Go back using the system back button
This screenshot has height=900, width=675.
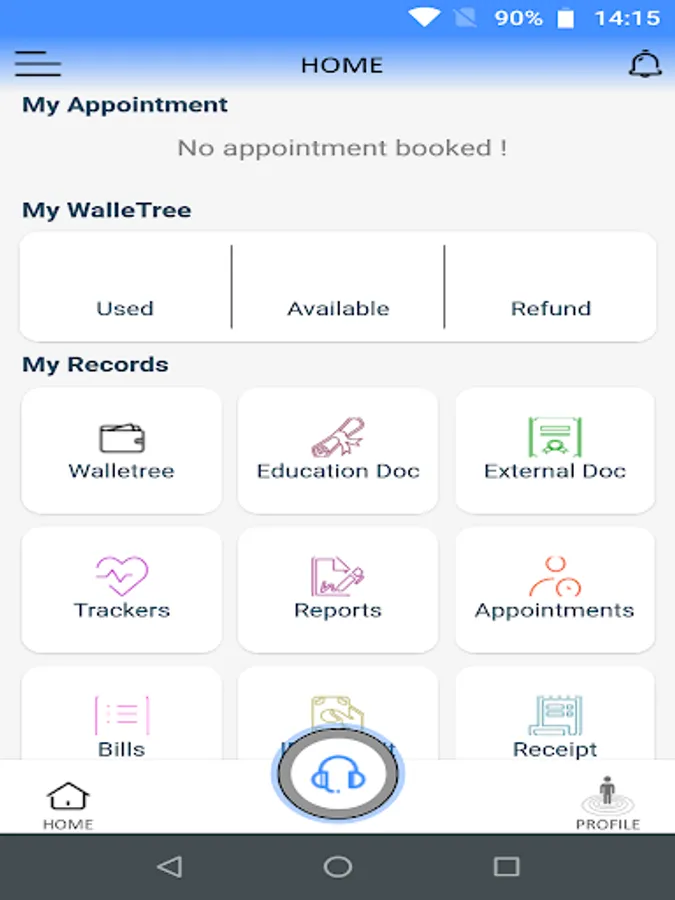point(170,866)
